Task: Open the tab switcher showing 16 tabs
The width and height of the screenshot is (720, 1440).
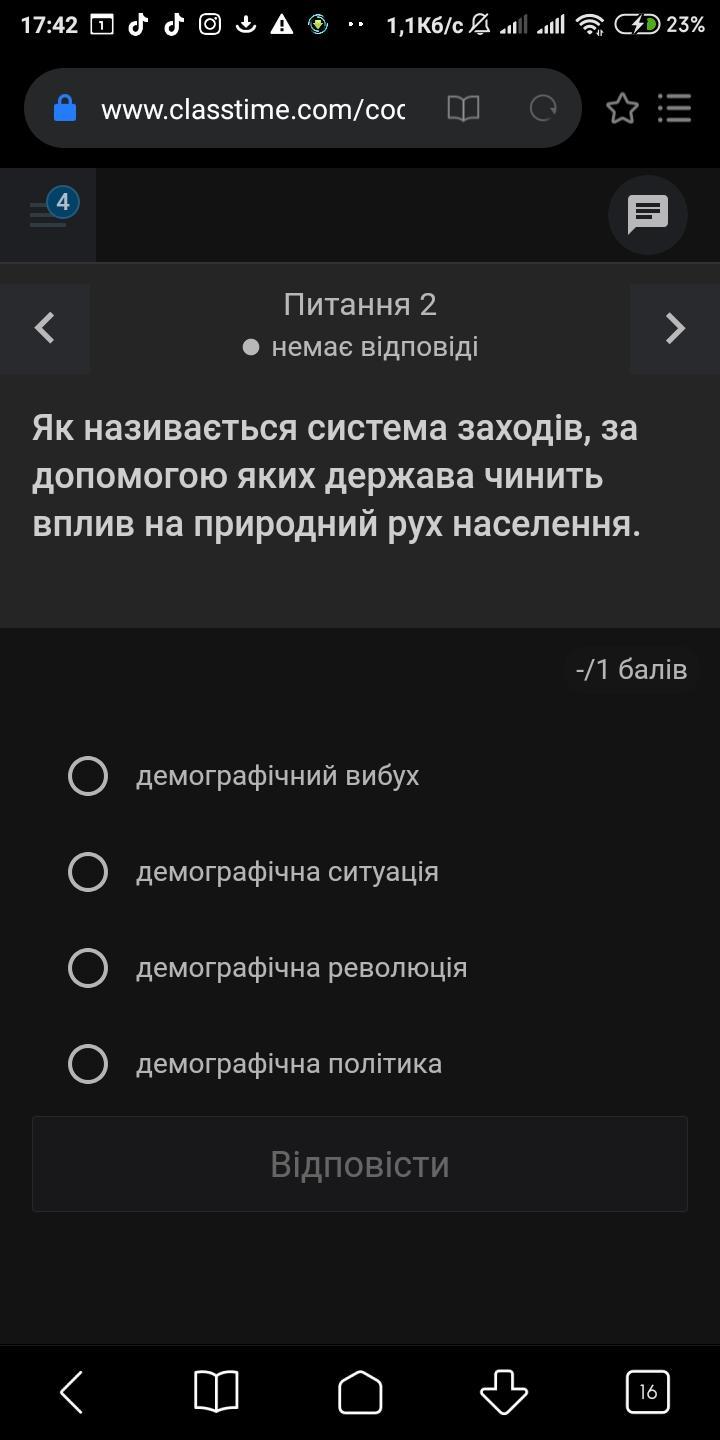Action: point(647,1392)
